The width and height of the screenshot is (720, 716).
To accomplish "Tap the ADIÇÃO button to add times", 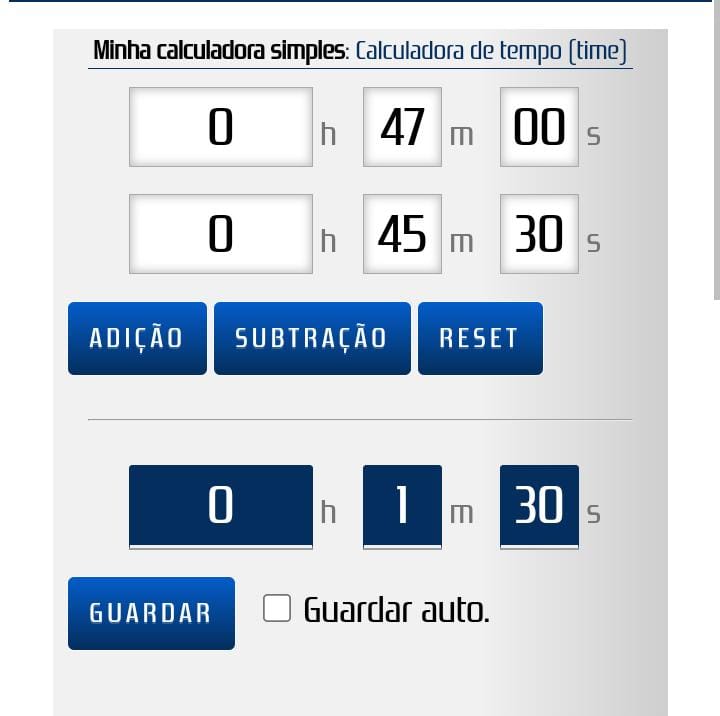I will tap(137, 338).
